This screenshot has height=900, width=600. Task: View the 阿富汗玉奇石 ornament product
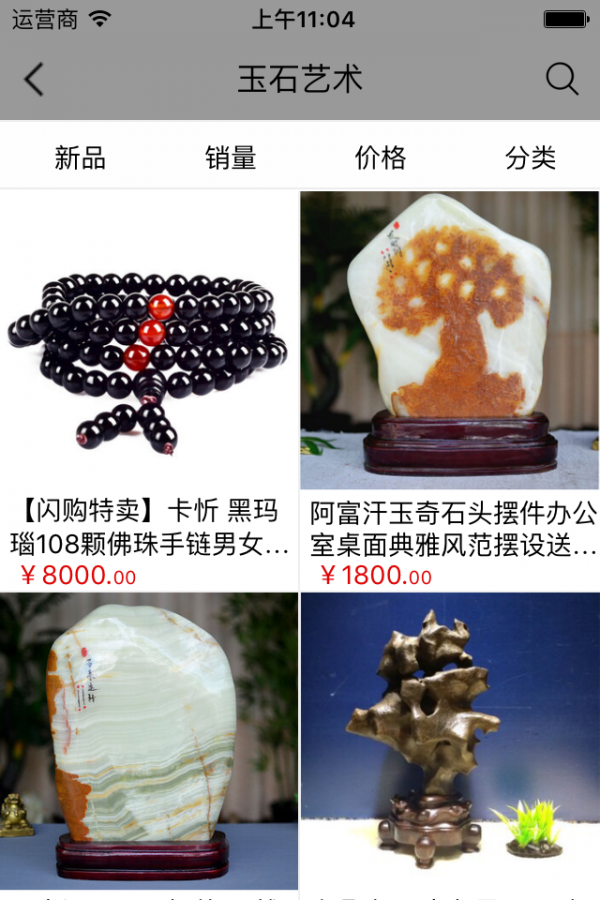coord(450,340)
